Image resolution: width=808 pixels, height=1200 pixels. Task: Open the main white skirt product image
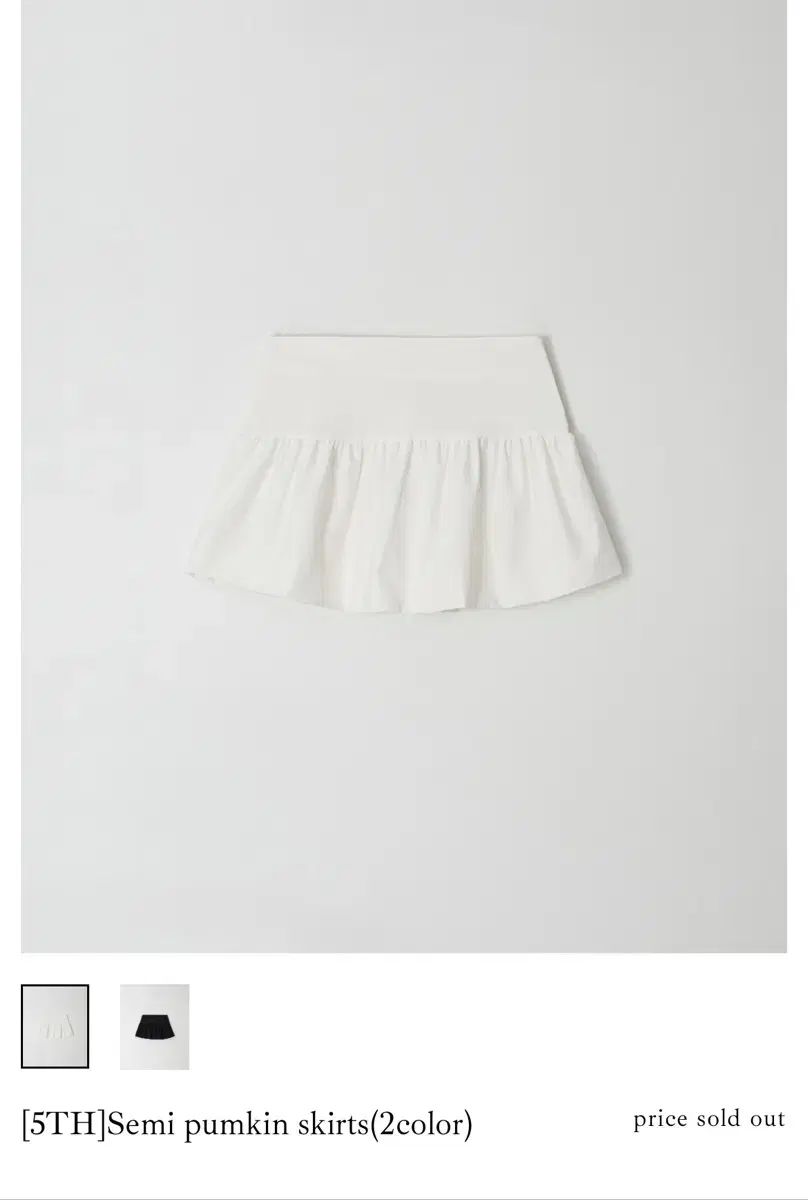tap(404, 476)
